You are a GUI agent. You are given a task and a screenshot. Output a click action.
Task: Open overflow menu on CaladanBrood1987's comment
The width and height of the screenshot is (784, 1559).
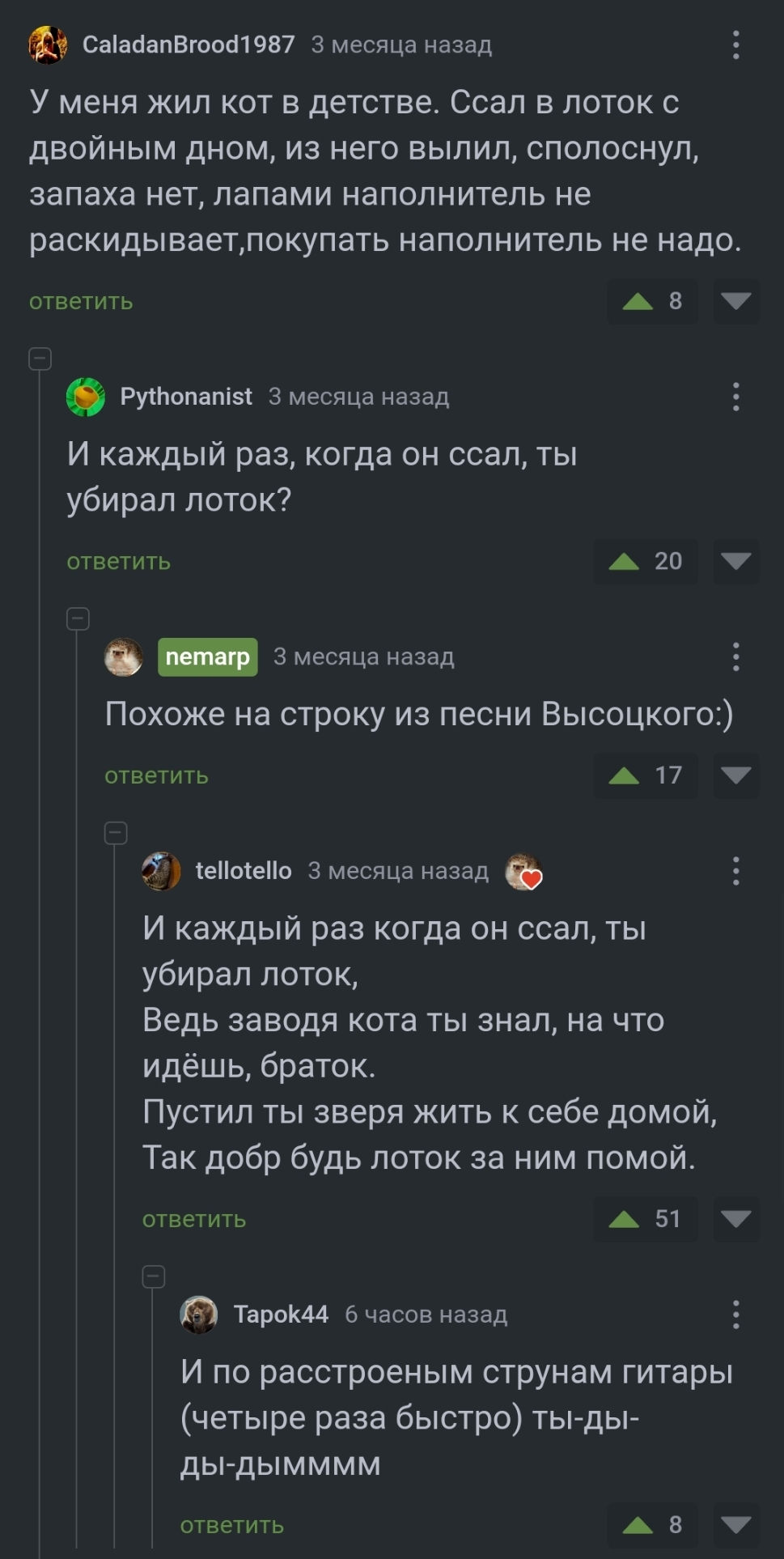click(735, 45)
